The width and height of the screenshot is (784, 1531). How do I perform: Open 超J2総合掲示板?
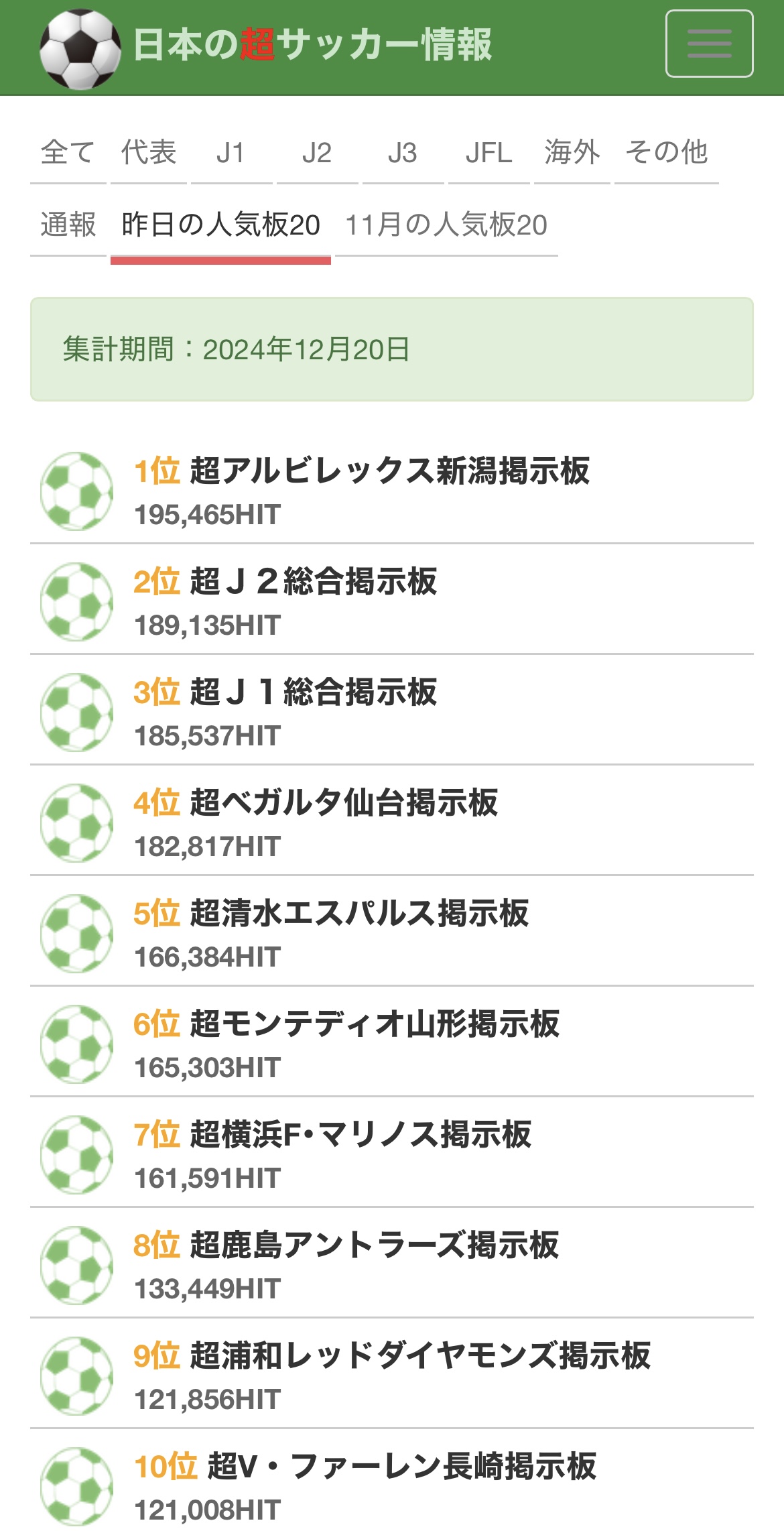(392, 601)
